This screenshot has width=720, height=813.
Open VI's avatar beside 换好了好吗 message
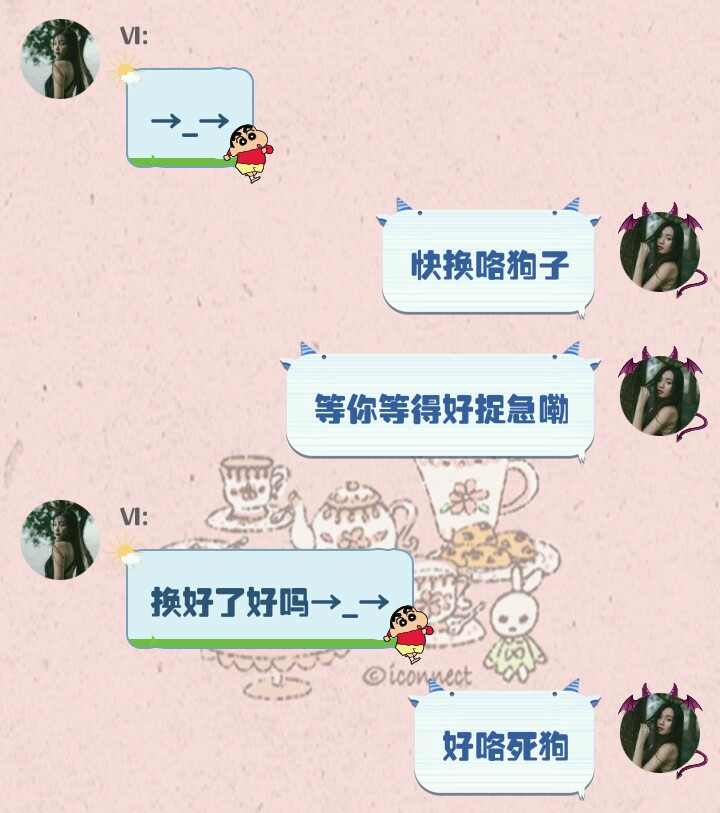[x=60, y=540]
